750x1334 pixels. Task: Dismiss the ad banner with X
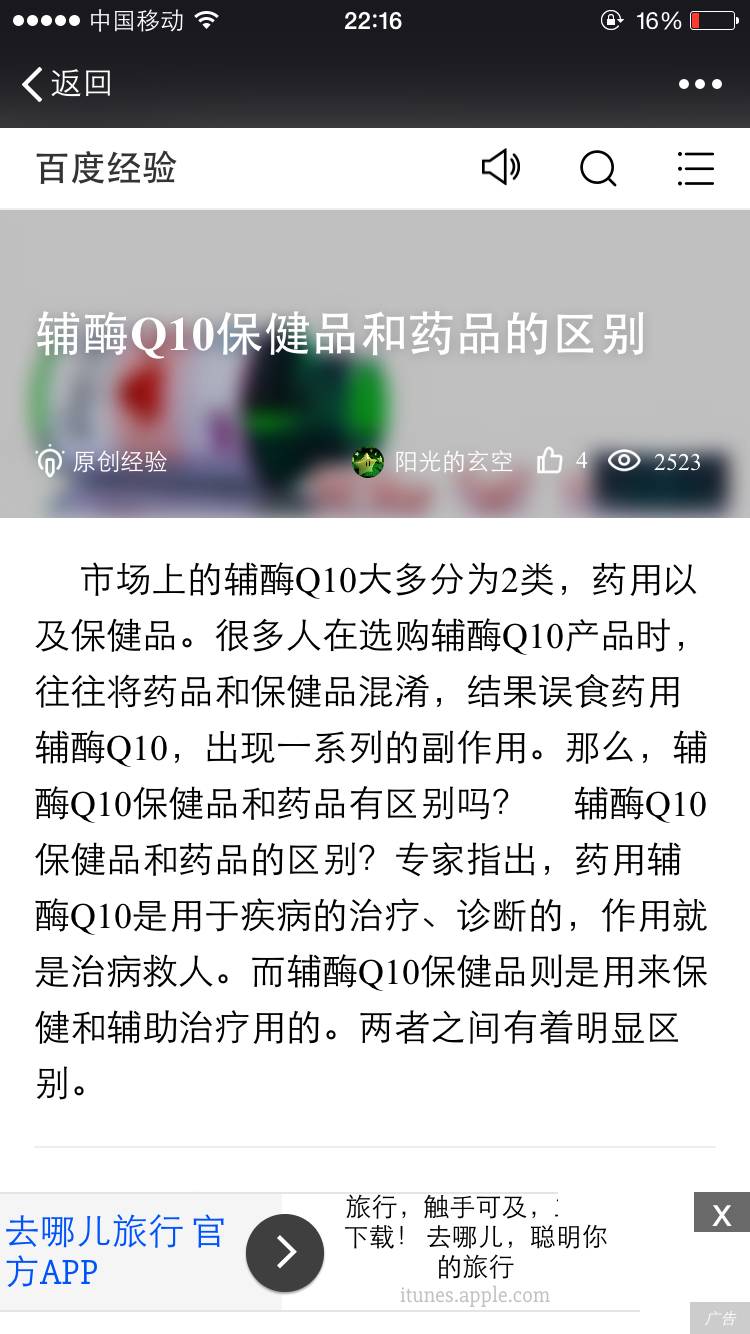pyautogui.click(x=721, y=1214)
